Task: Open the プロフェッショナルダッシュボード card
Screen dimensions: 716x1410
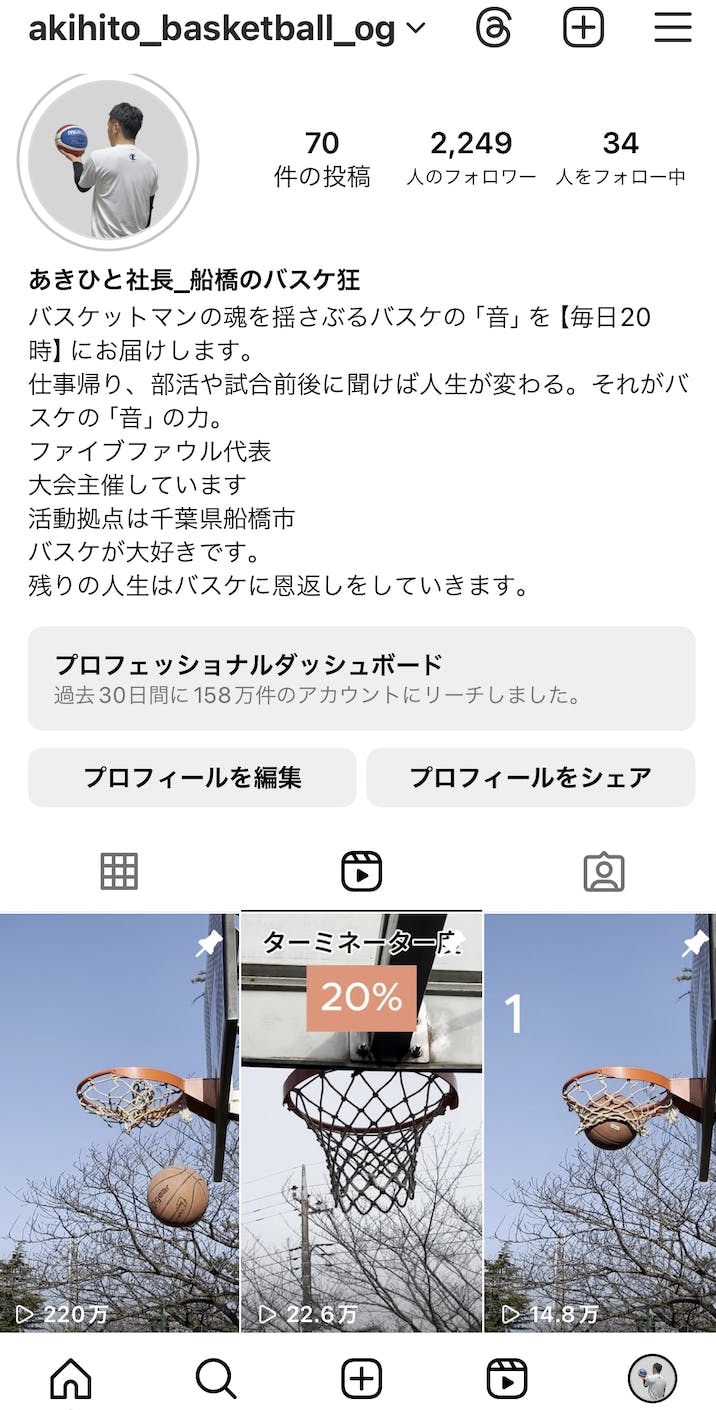Action: pos(361,679)
